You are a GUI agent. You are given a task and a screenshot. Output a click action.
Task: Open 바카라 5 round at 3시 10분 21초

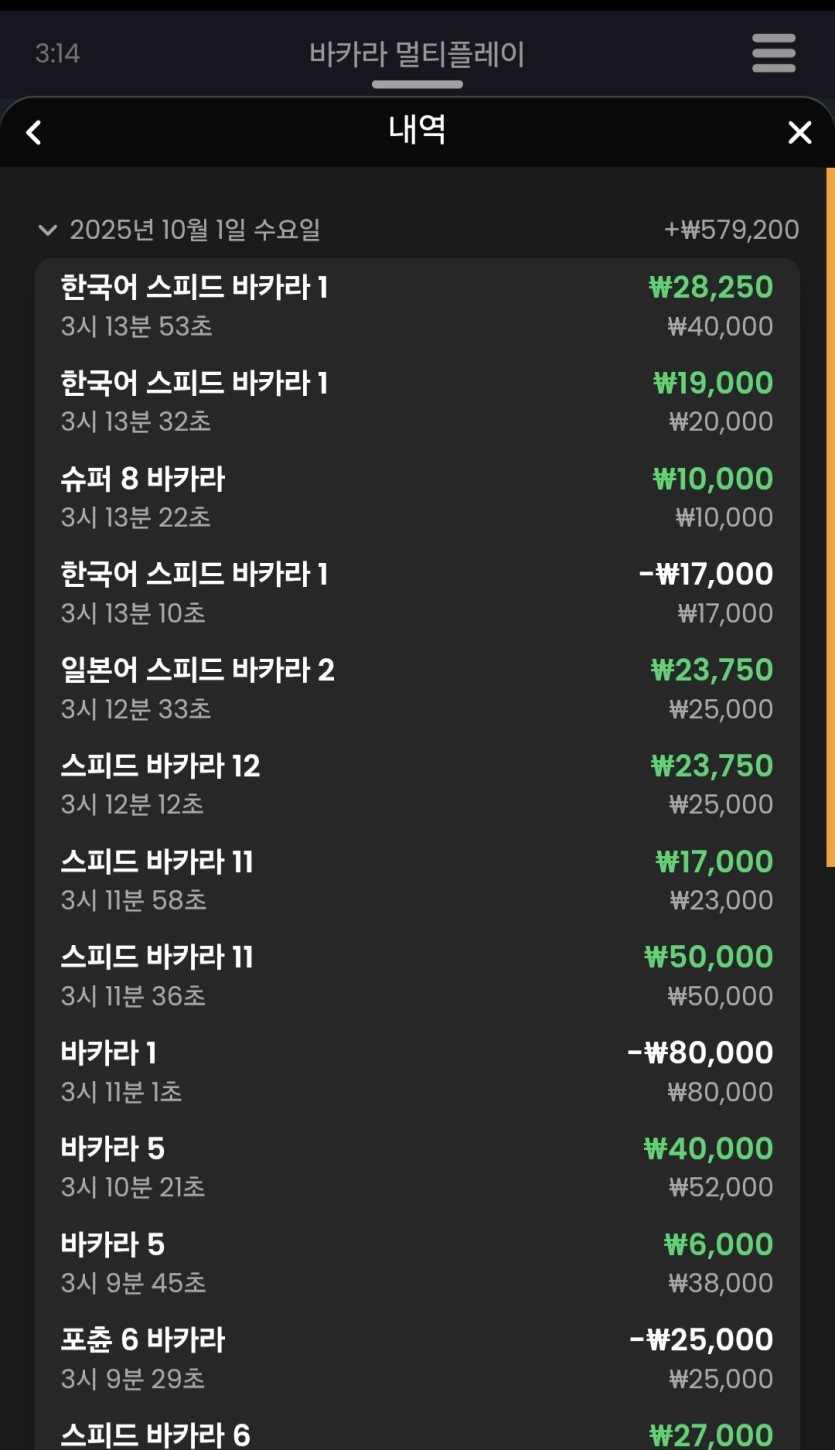(x=416, y=1167)
